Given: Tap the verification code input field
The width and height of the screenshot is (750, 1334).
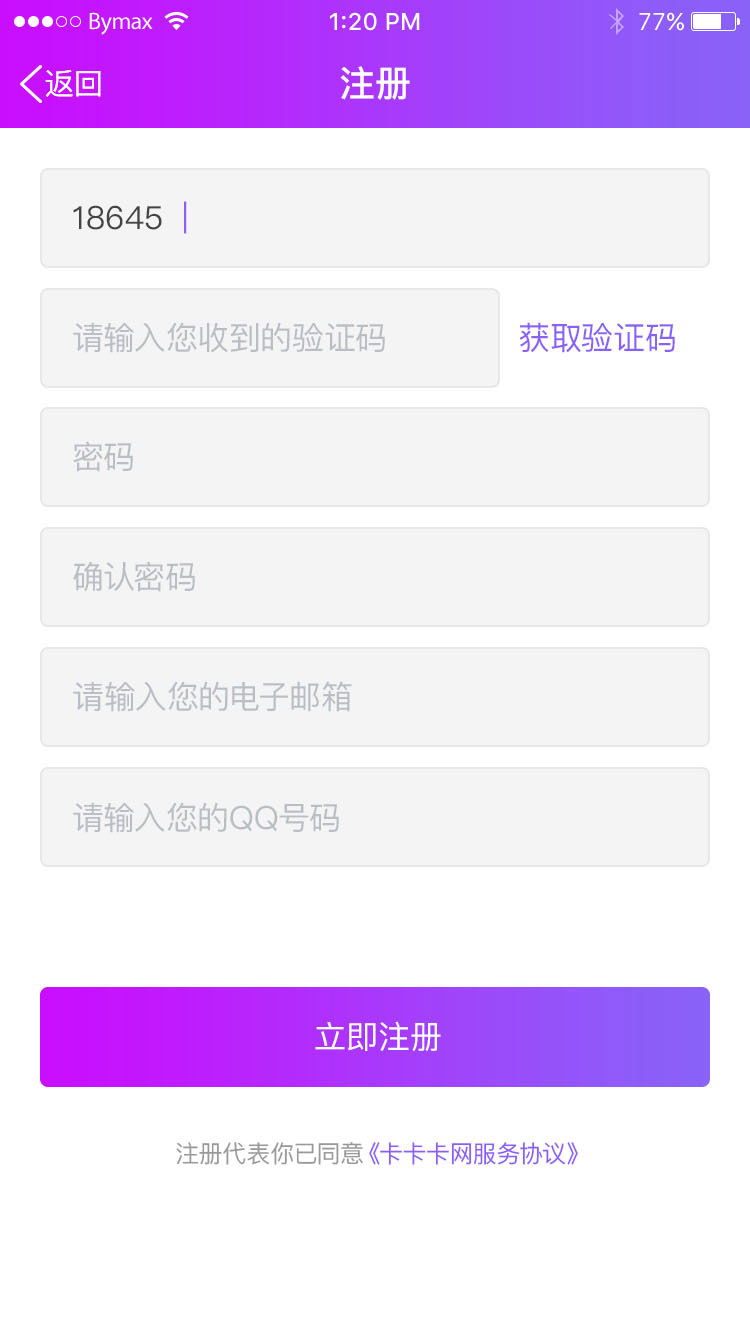Looking at the screenshot, I should coord(269,338).
